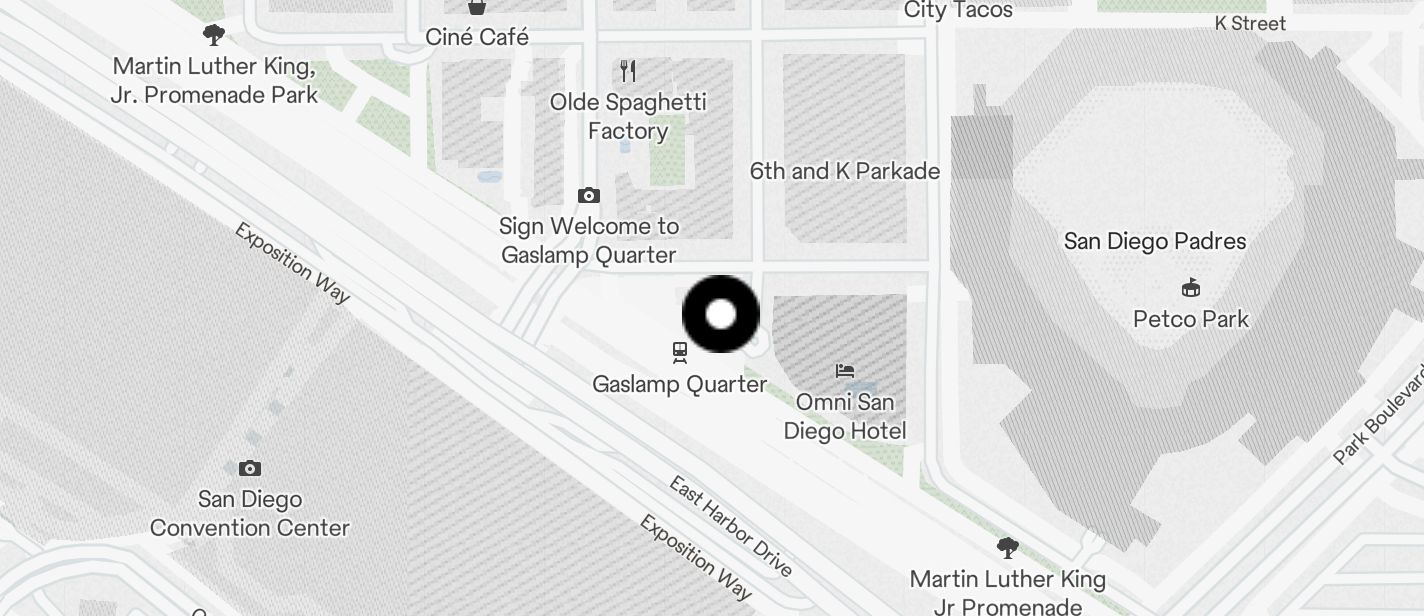Tap the black location pin marker
Image resolution: width=1424 pixels, height=616 pixels.
[x=720, y=314]
